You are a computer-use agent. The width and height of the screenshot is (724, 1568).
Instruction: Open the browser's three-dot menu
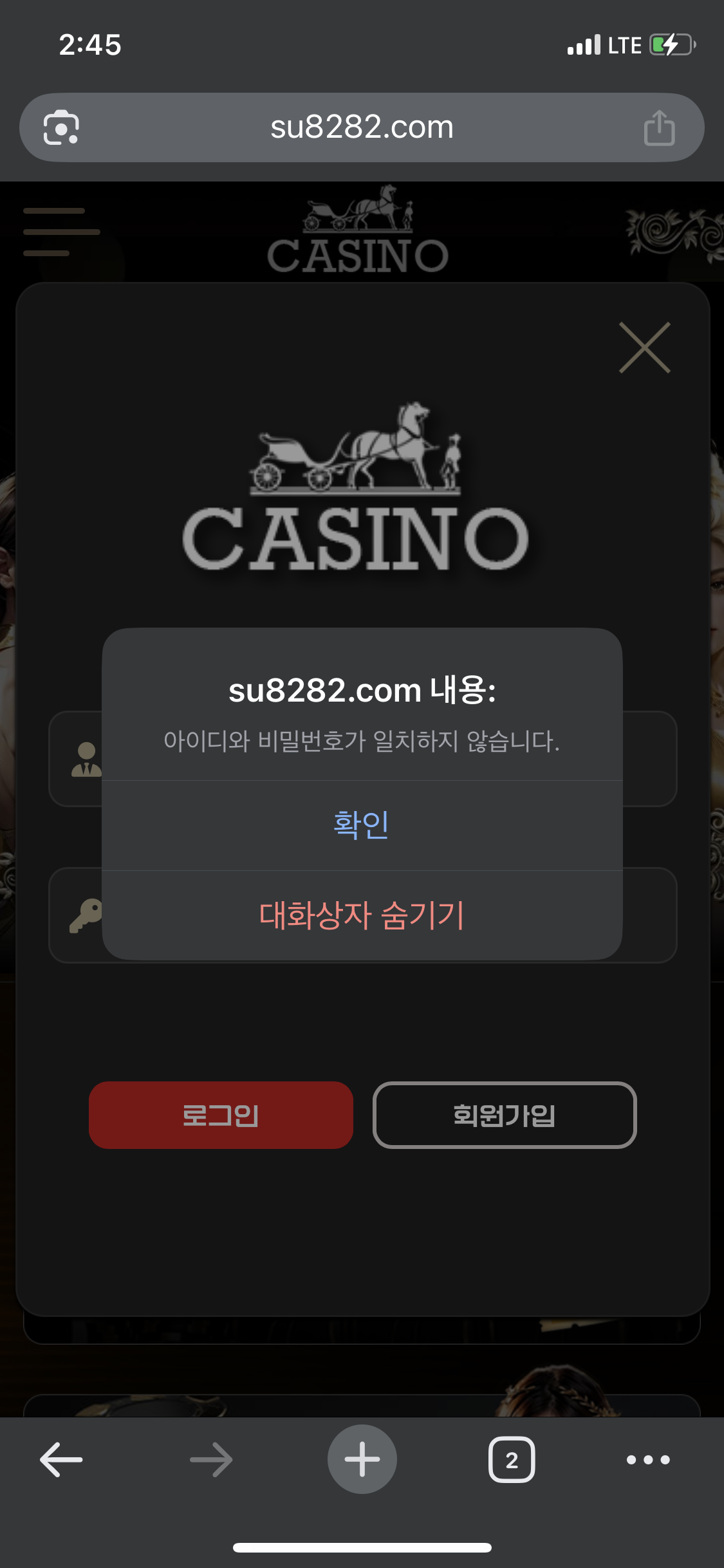click(648, 1459)
